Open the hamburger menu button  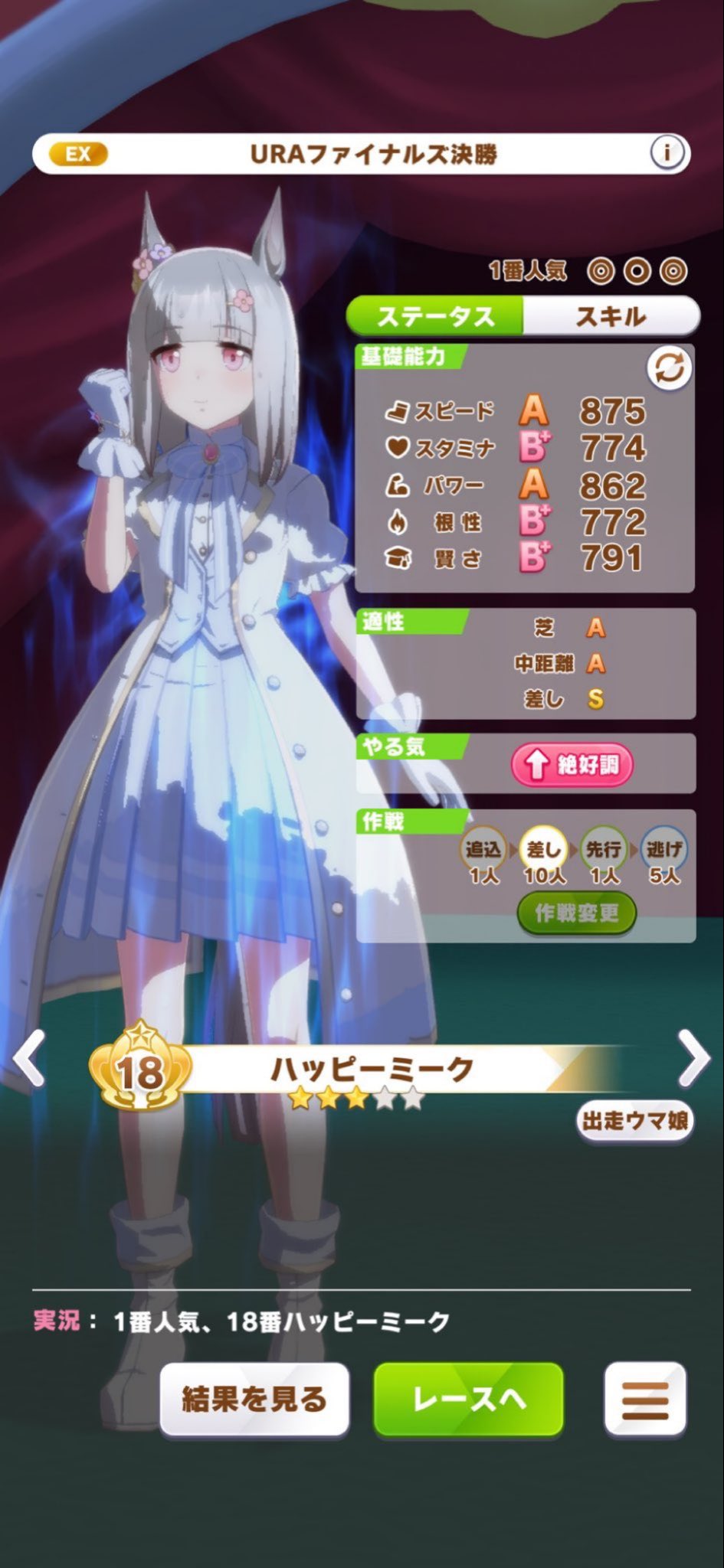click(x=644, y=1400)
